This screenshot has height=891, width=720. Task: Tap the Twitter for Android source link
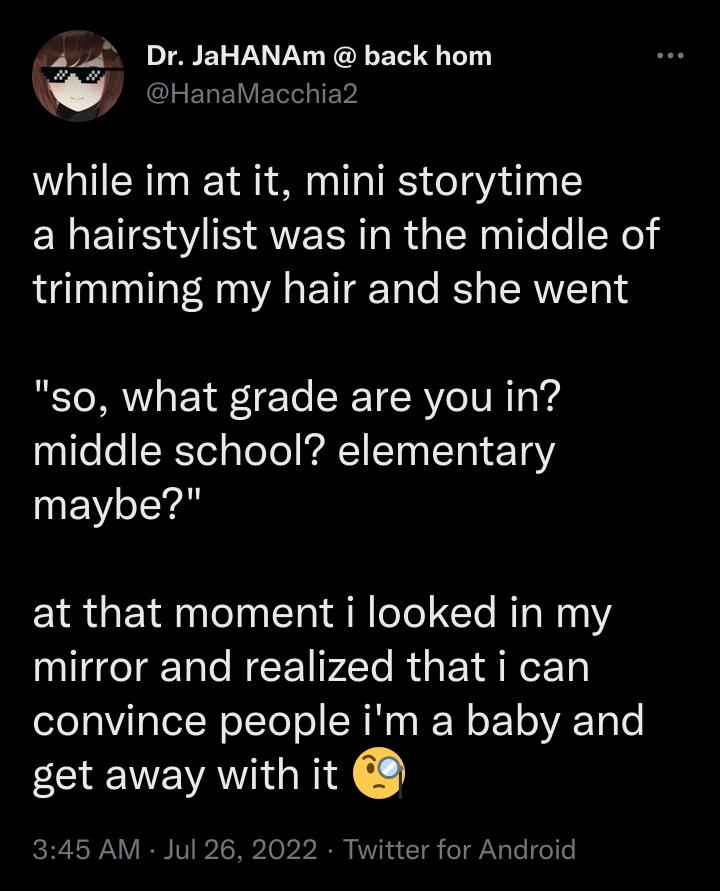[459, 850]
